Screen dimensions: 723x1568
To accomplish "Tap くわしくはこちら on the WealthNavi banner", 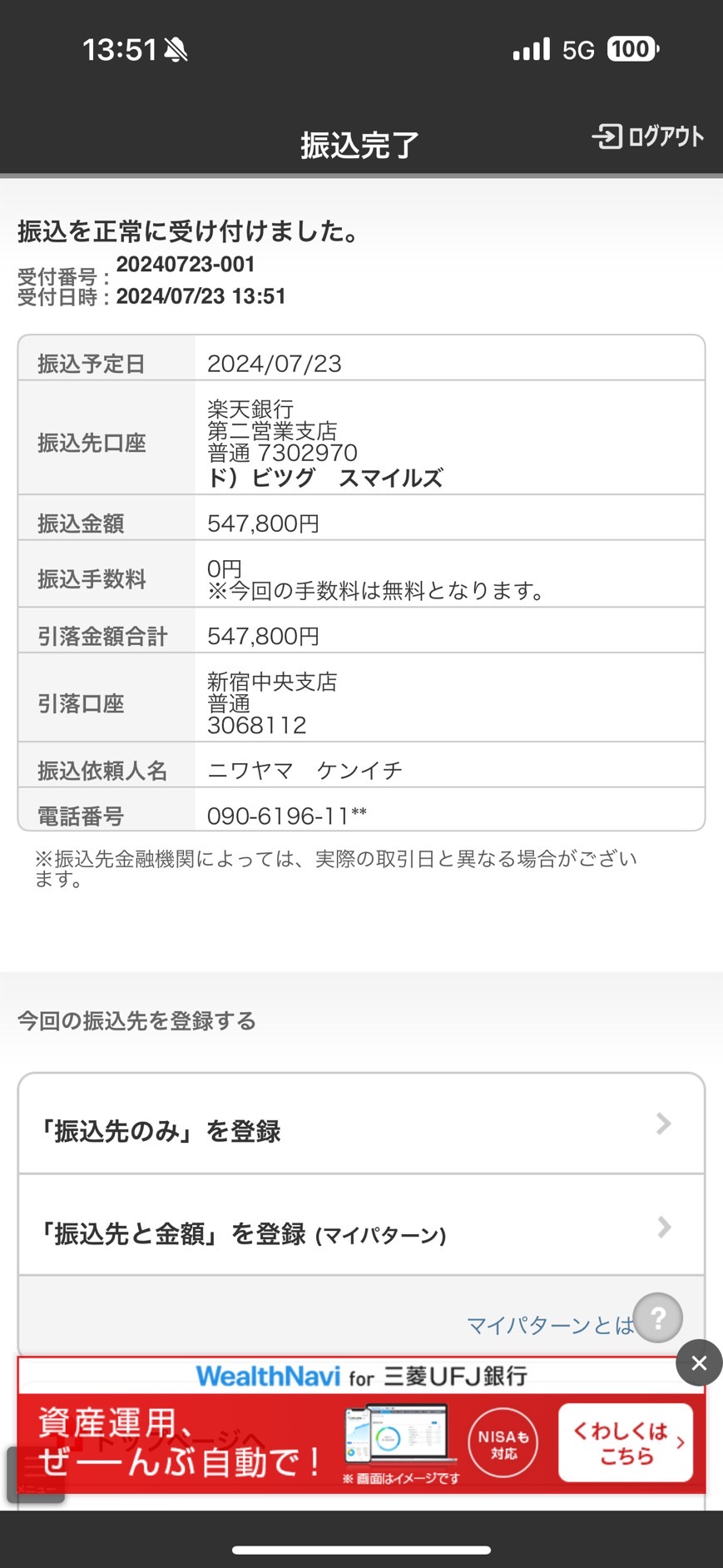I will 626,1442.
